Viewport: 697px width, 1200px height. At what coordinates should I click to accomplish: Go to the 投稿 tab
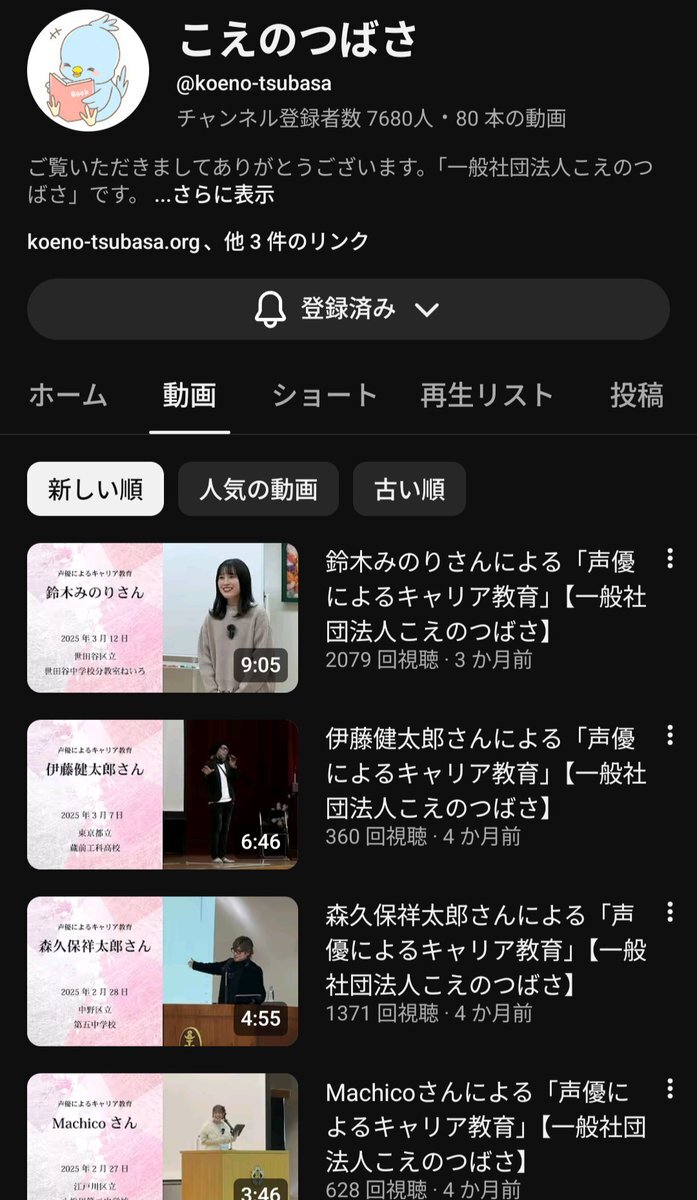[x=637, y=395]
